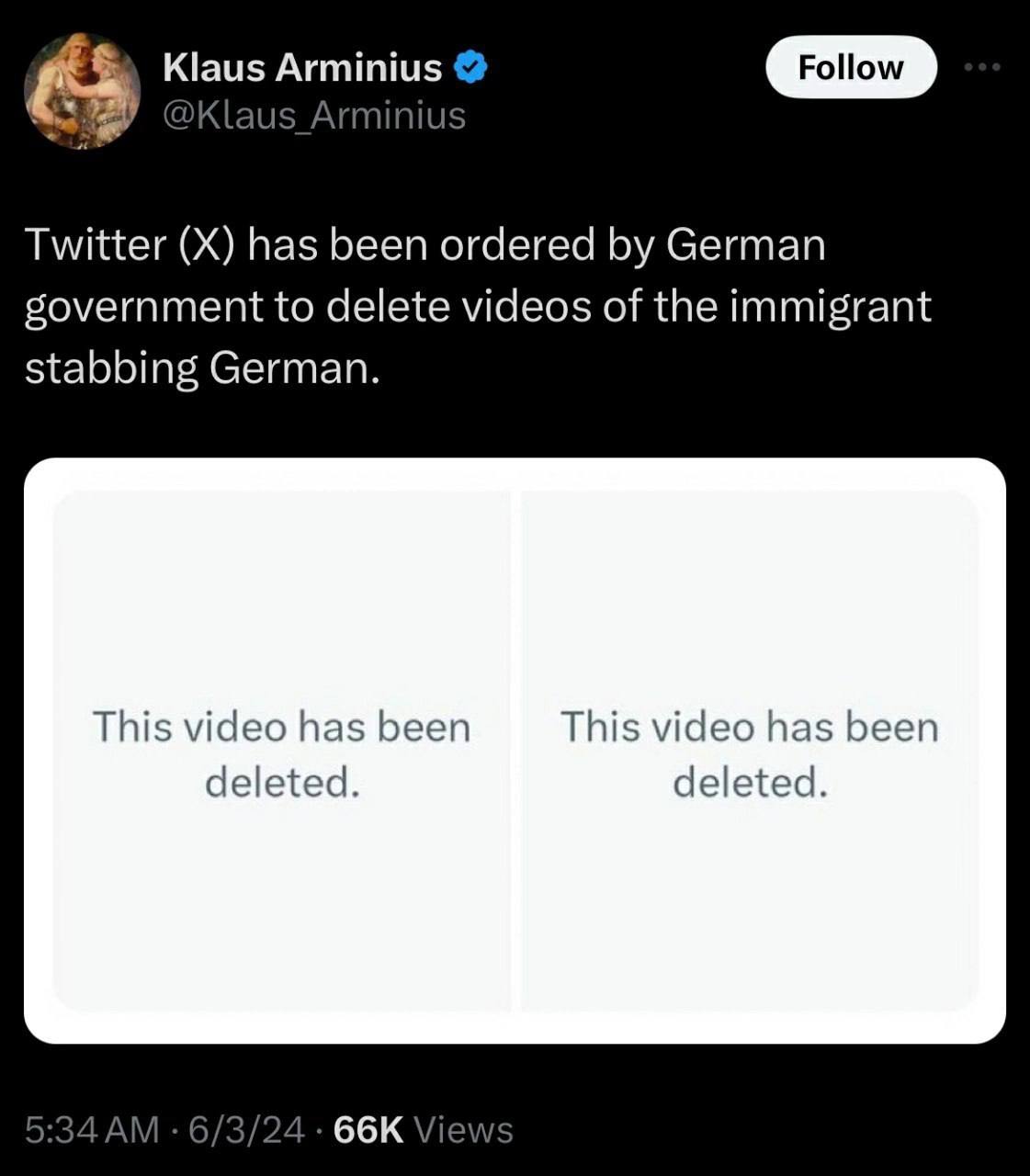Viewport: 1030px width, 1176px height.
Task: Follow Klaus Arminius
Action: (x=850, y=67)
